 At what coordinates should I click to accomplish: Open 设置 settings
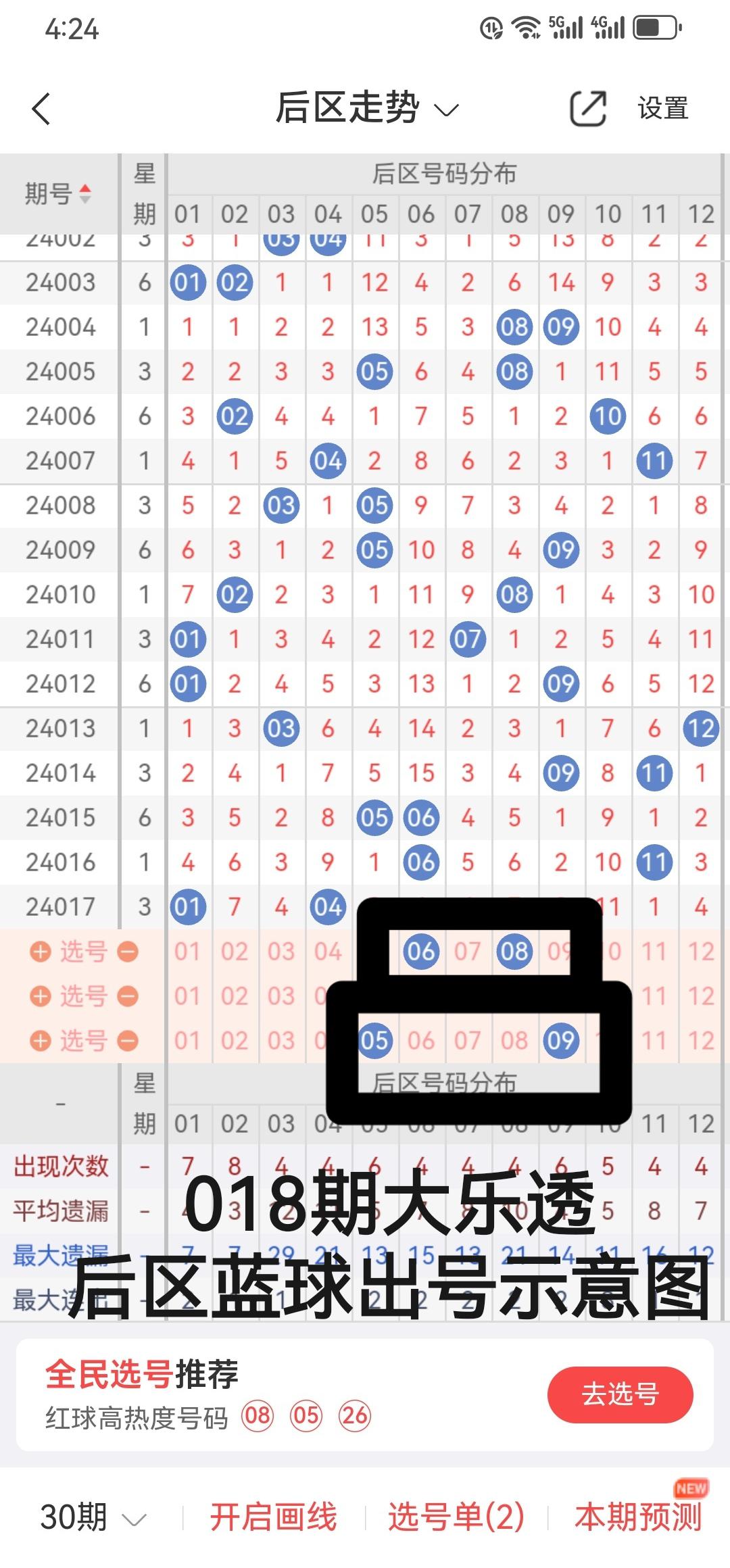(662, 108)
